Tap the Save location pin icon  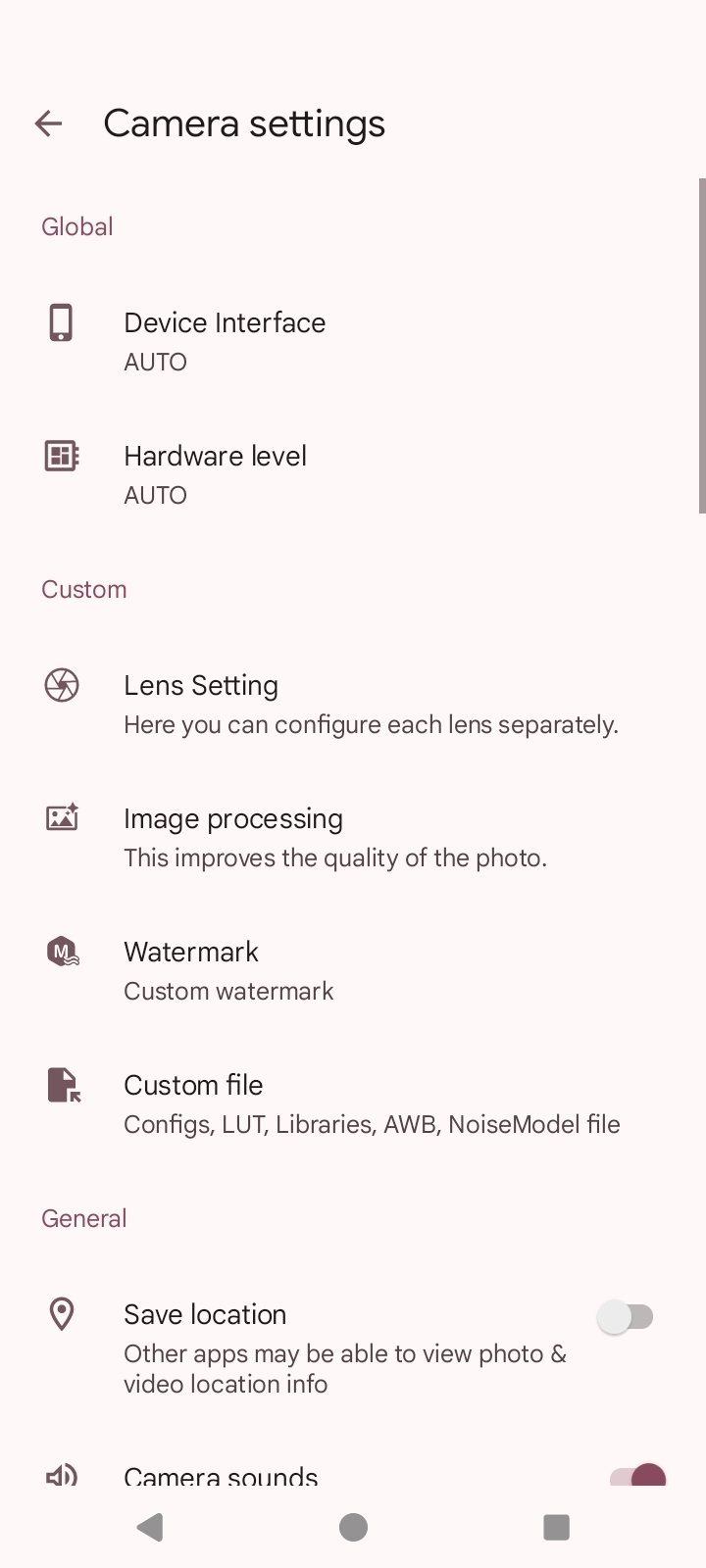click(61, 1314)
